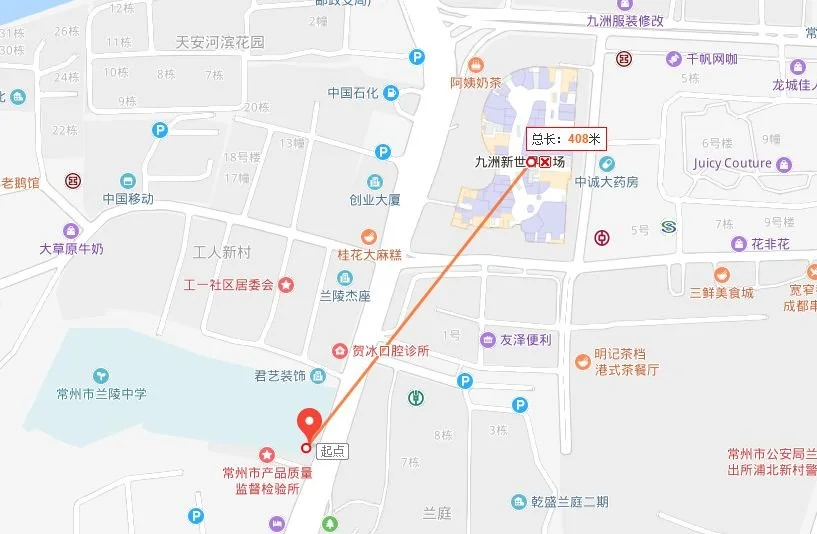The image size is (817, 534).
Task: Remove the 408米 distance measurement
Action: [x=545, y=161]
